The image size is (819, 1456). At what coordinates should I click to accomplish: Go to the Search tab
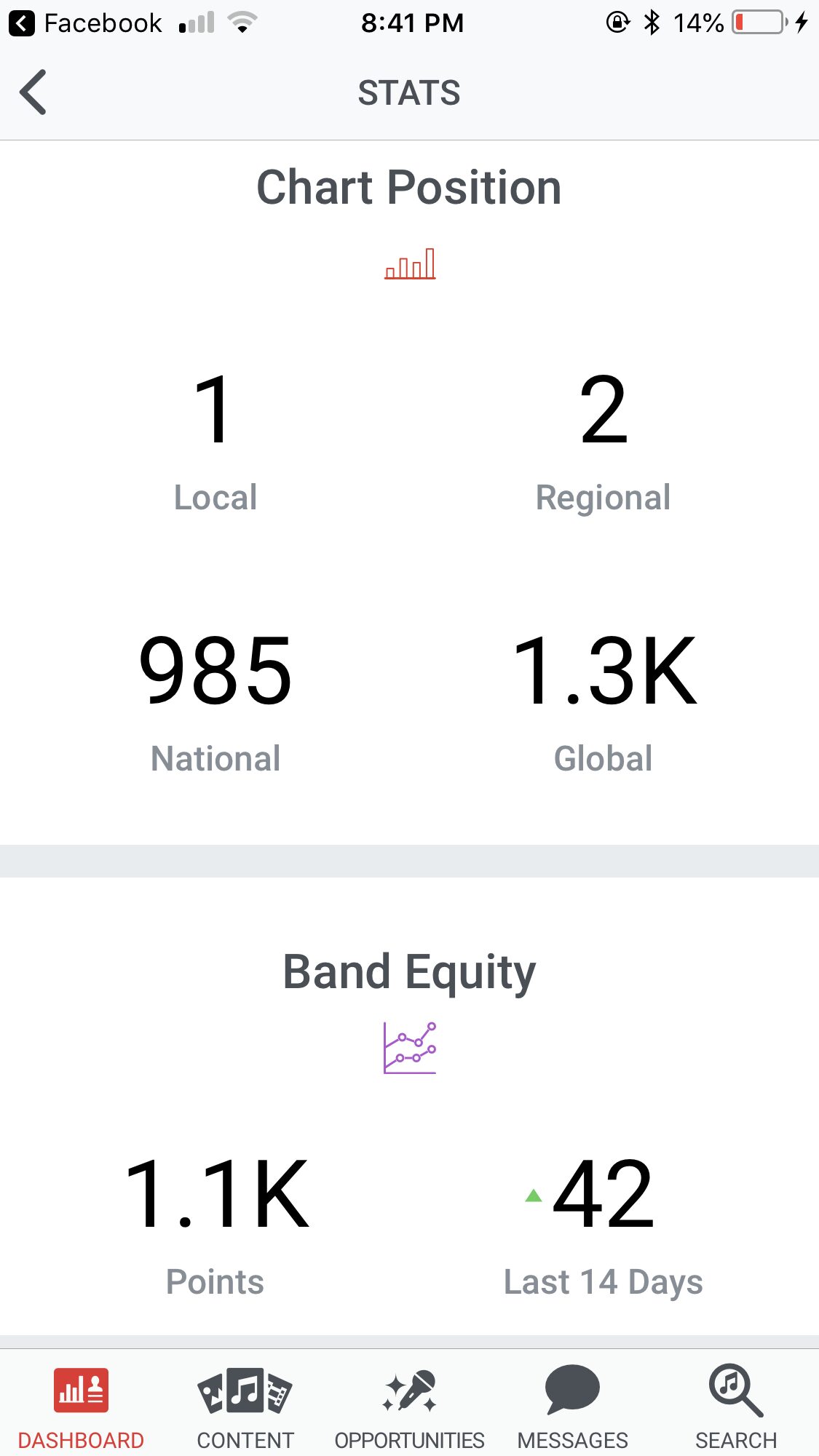click(736, 1407)
